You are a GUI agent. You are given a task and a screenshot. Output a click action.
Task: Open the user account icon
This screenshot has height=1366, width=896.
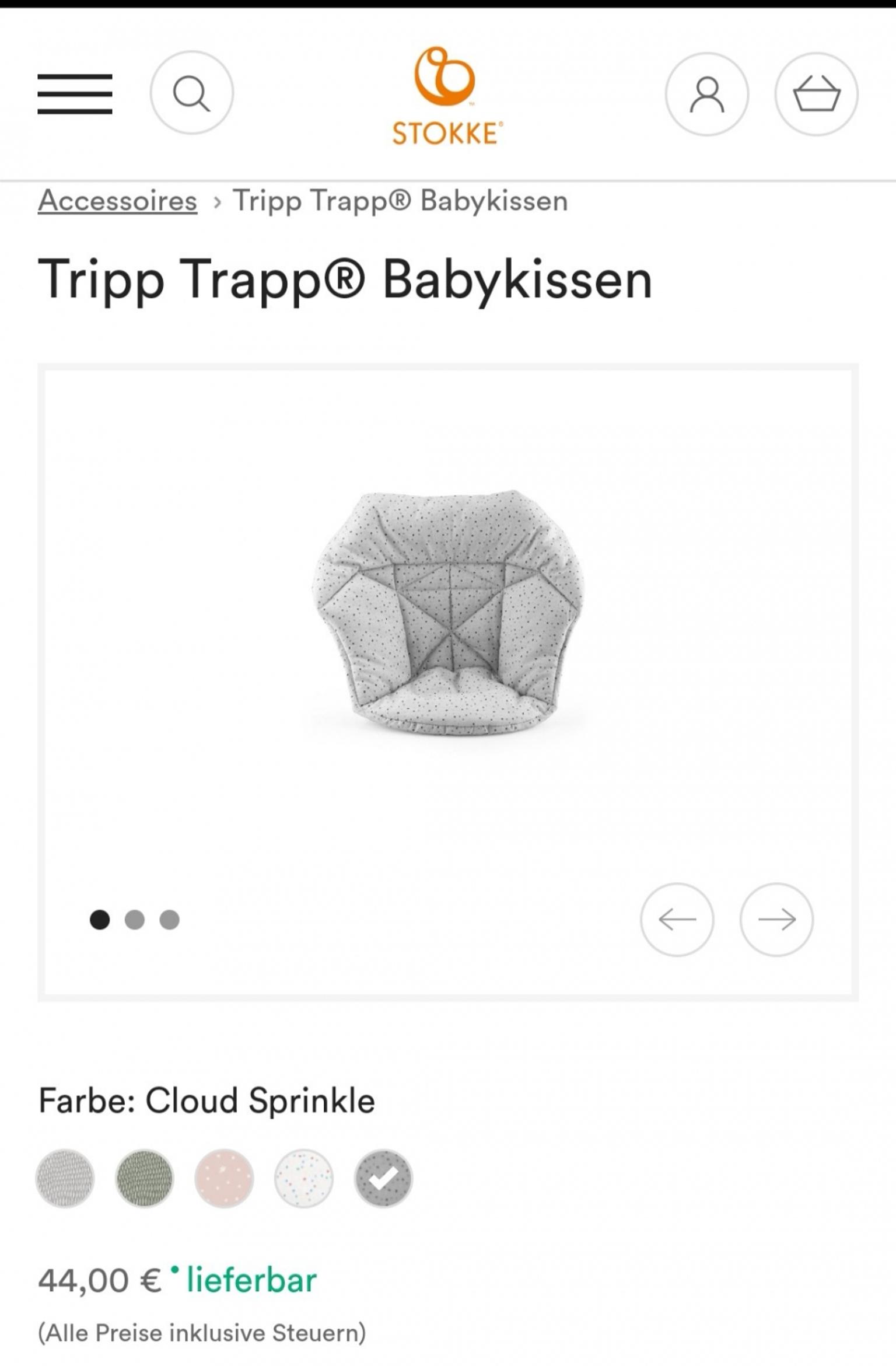point(706,94)
